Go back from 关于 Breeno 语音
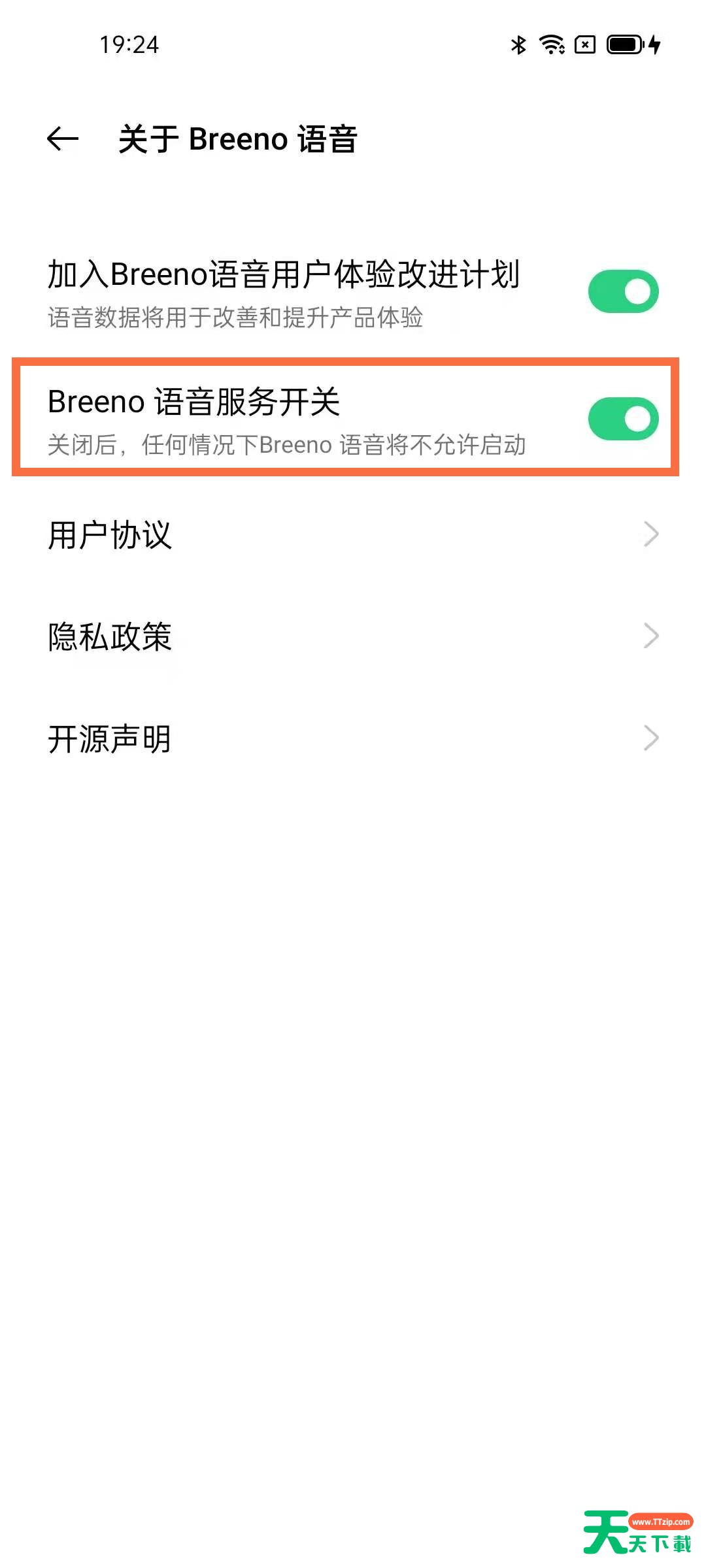Viewport: 706px width, 1568px height. (x=63, y=139)
